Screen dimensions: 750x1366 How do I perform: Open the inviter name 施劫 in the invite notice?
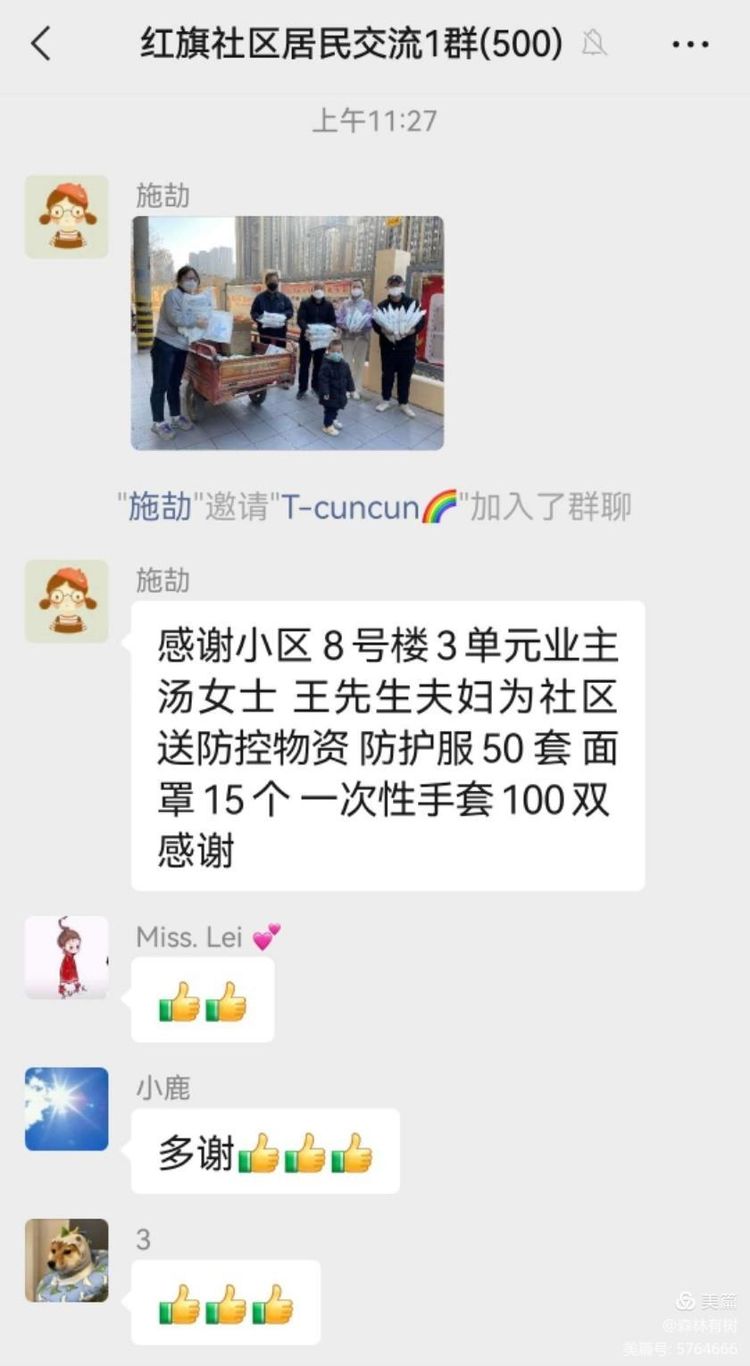pos(159,507)
